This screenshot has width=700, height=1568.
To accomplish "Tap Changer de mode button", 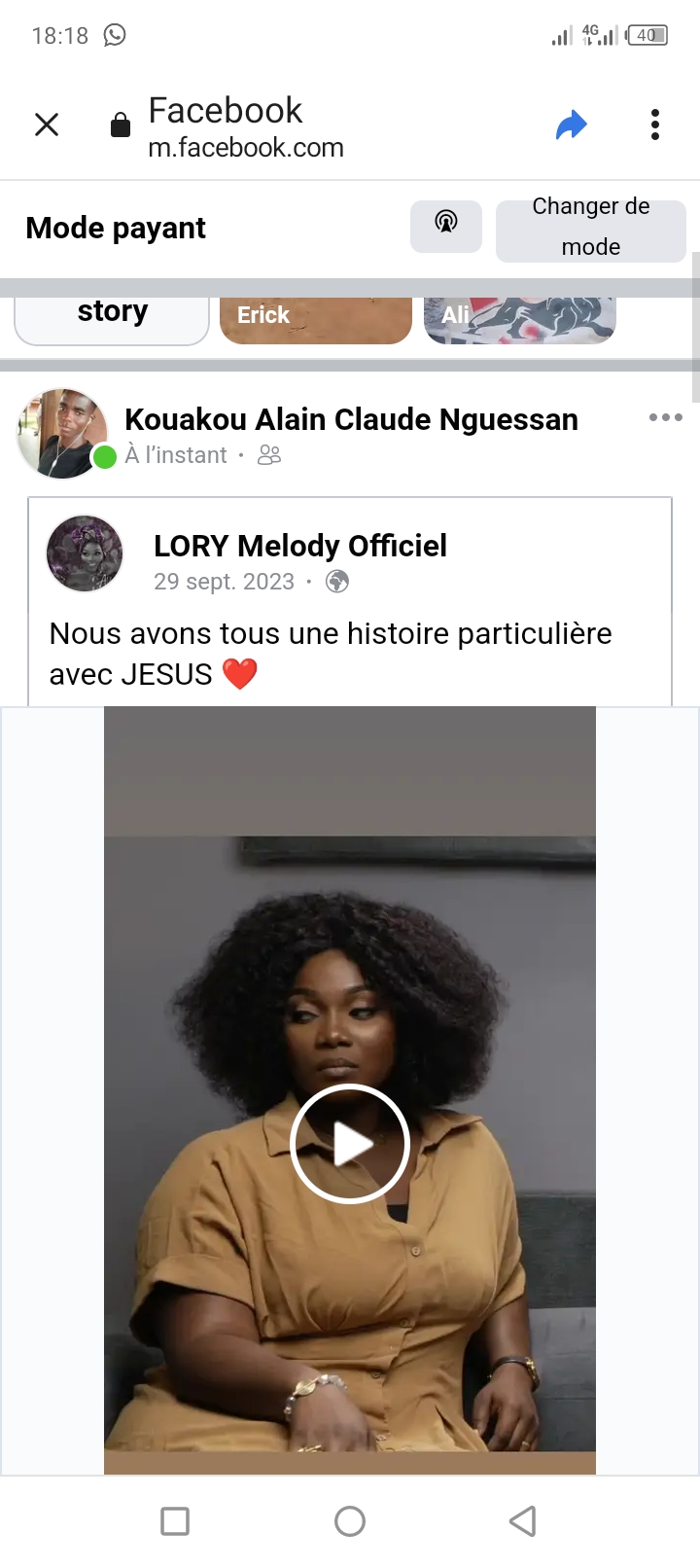I will coord(590,228).
